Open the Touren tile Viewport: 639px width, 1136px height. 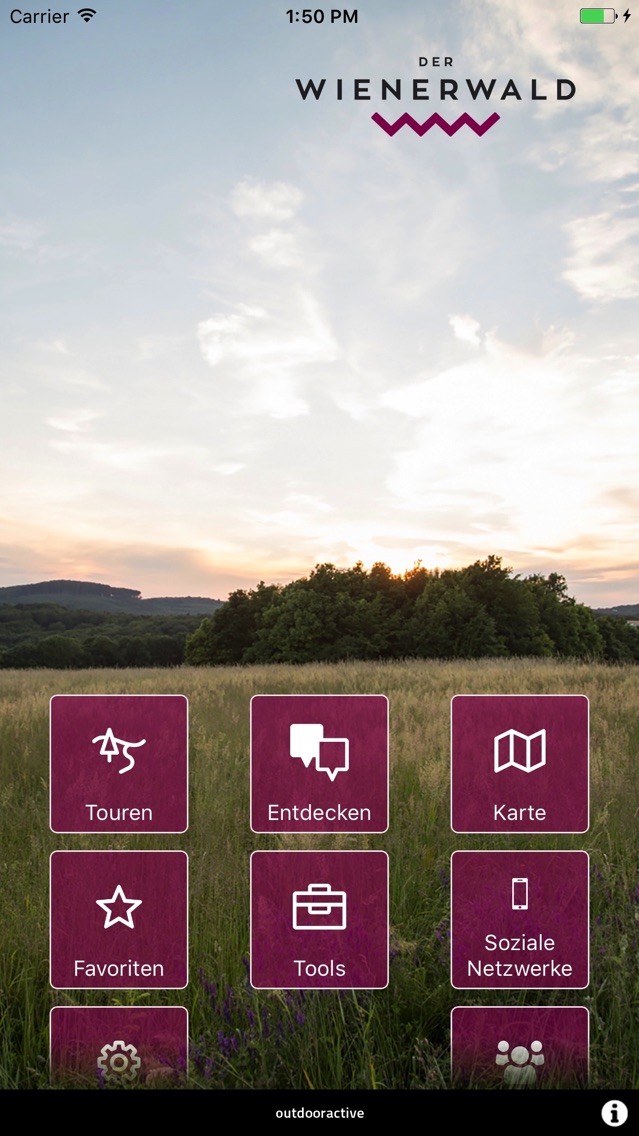[119, 764]
